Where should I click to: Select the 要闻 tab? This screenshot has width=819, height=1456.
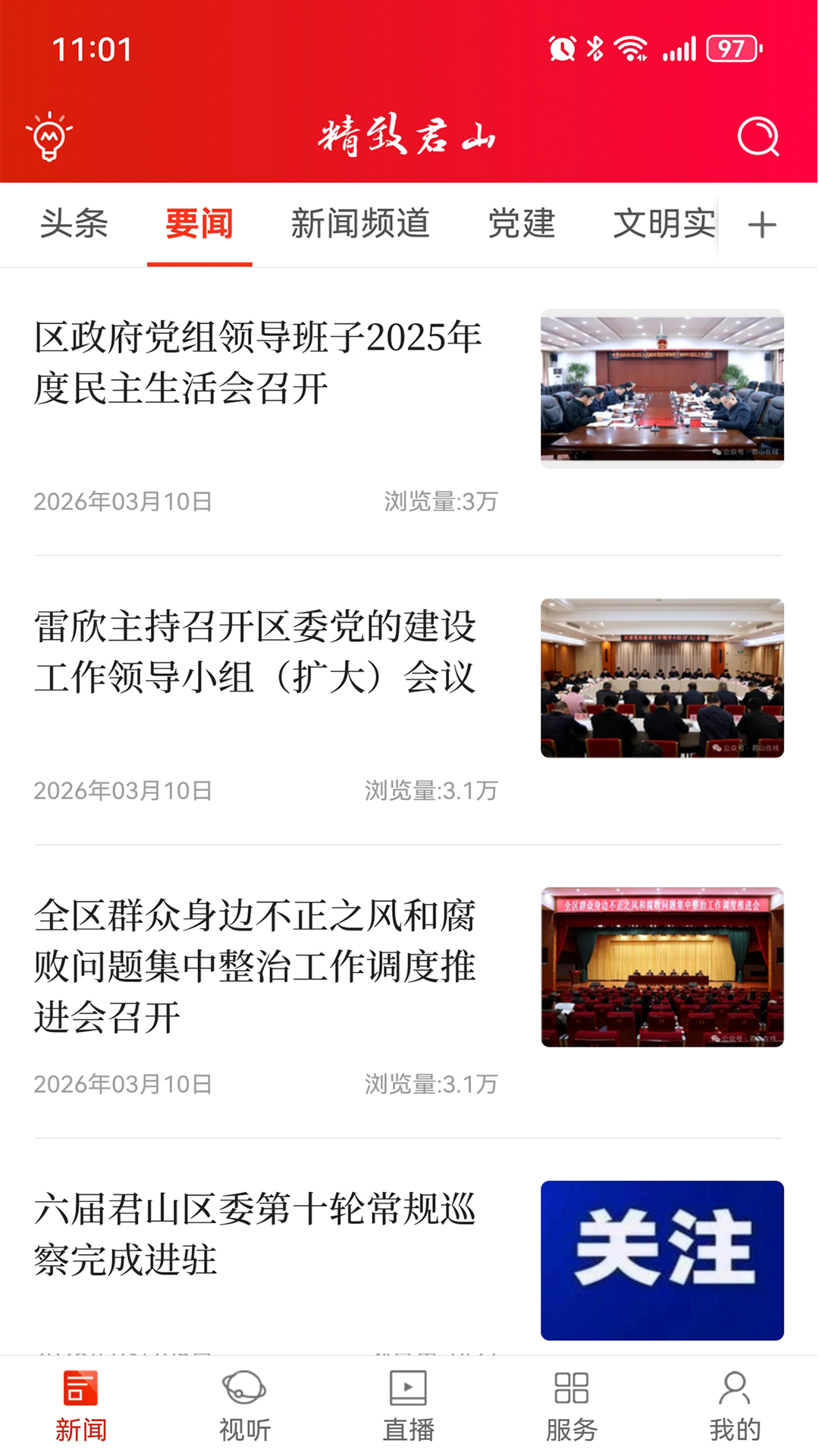coord(199,224)
